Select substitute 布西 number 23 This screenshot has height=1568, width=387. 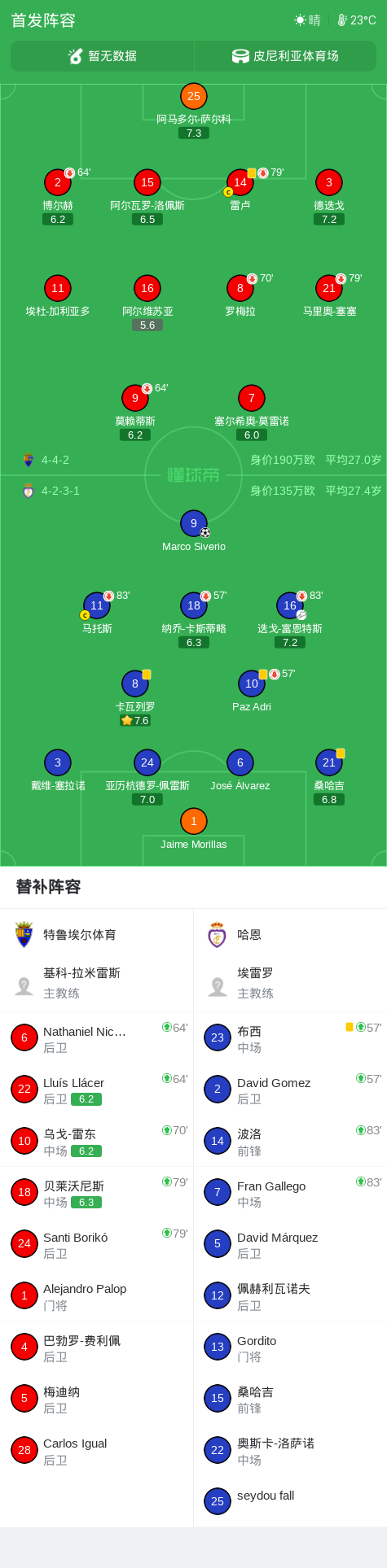(290, 1038)
